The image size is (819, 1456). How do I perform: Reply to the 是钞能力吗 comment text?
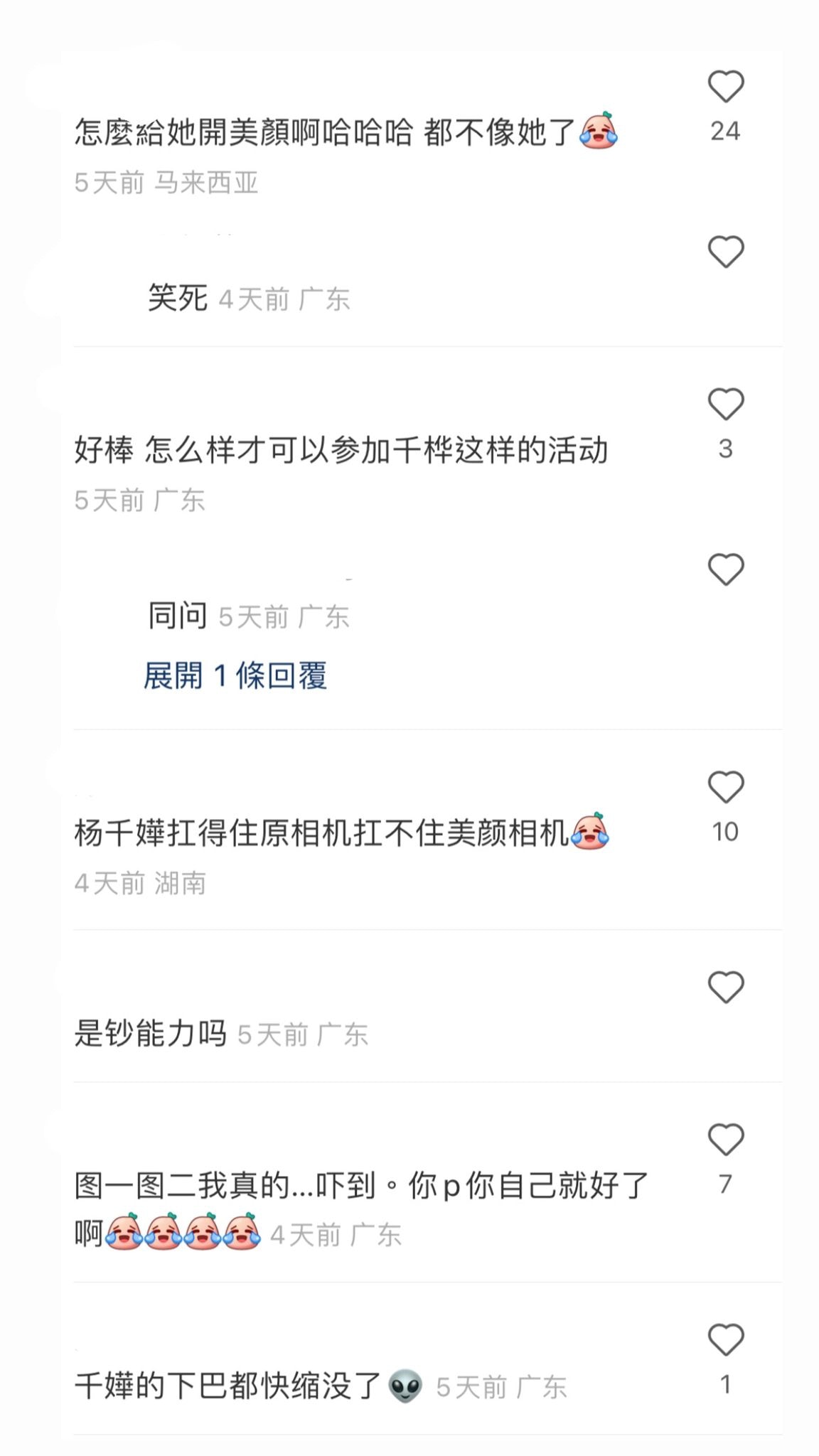click(151, 1033)
